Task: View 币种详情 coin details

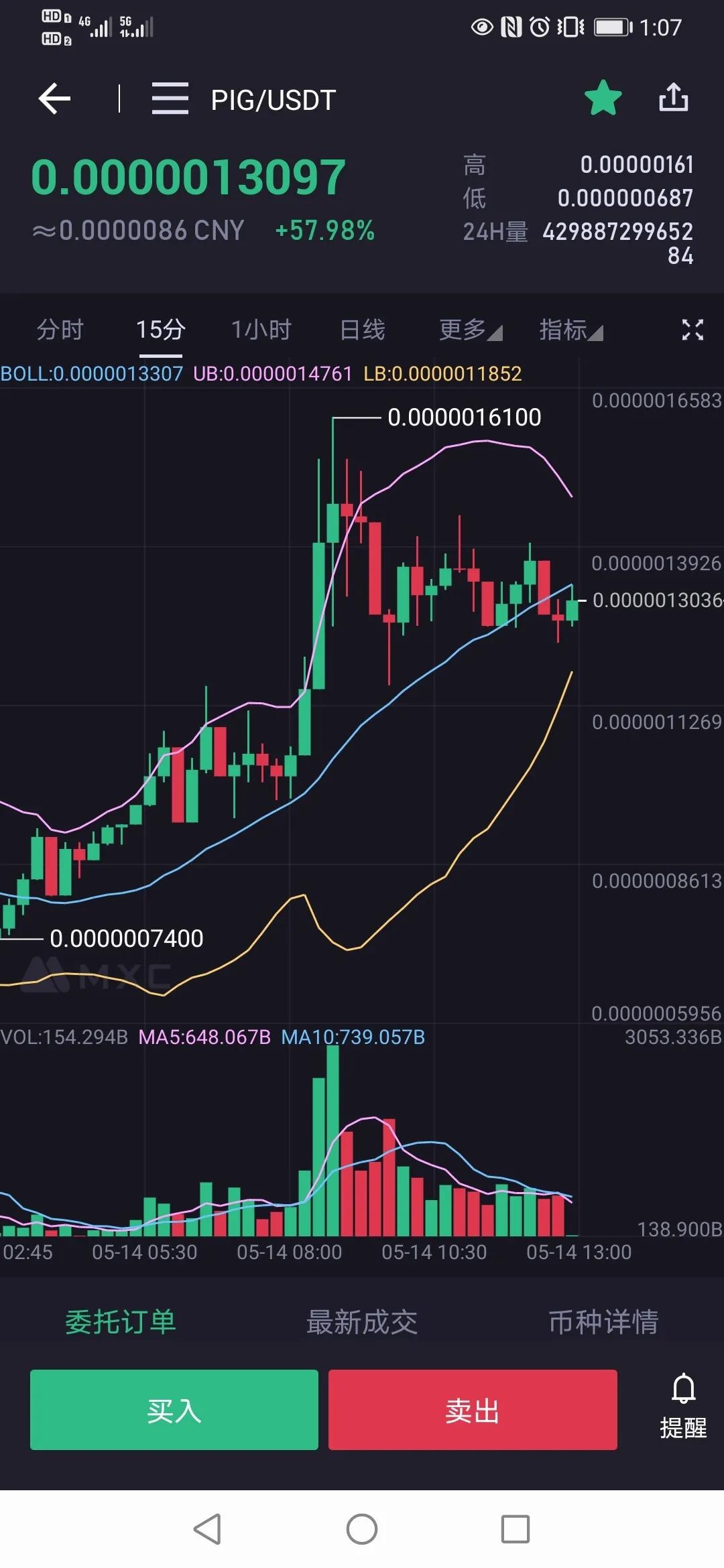Action: coord(603,1322)
